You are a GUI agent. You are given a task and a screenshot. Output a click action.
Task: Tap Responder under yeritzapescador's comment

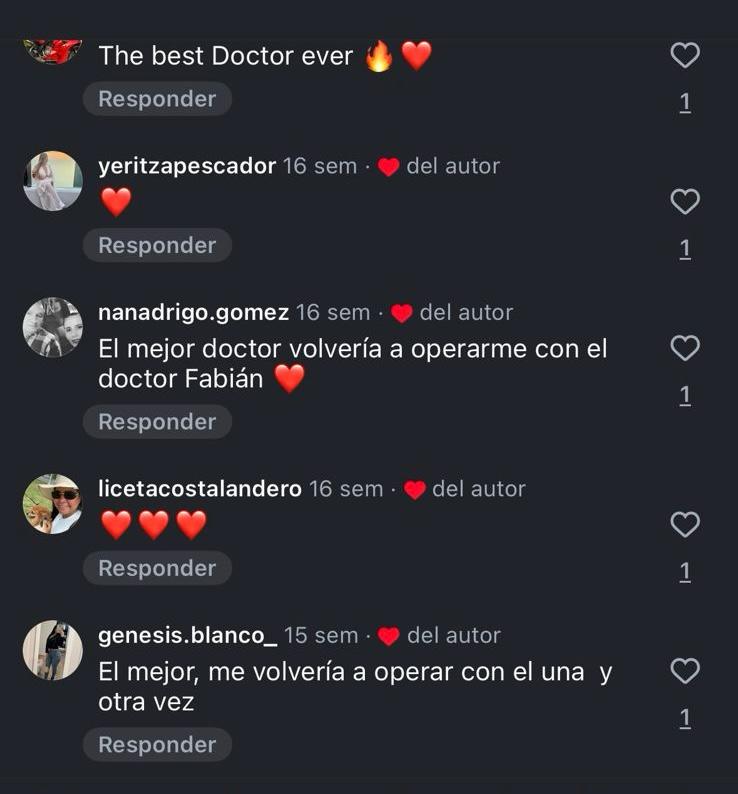(157, 245)
